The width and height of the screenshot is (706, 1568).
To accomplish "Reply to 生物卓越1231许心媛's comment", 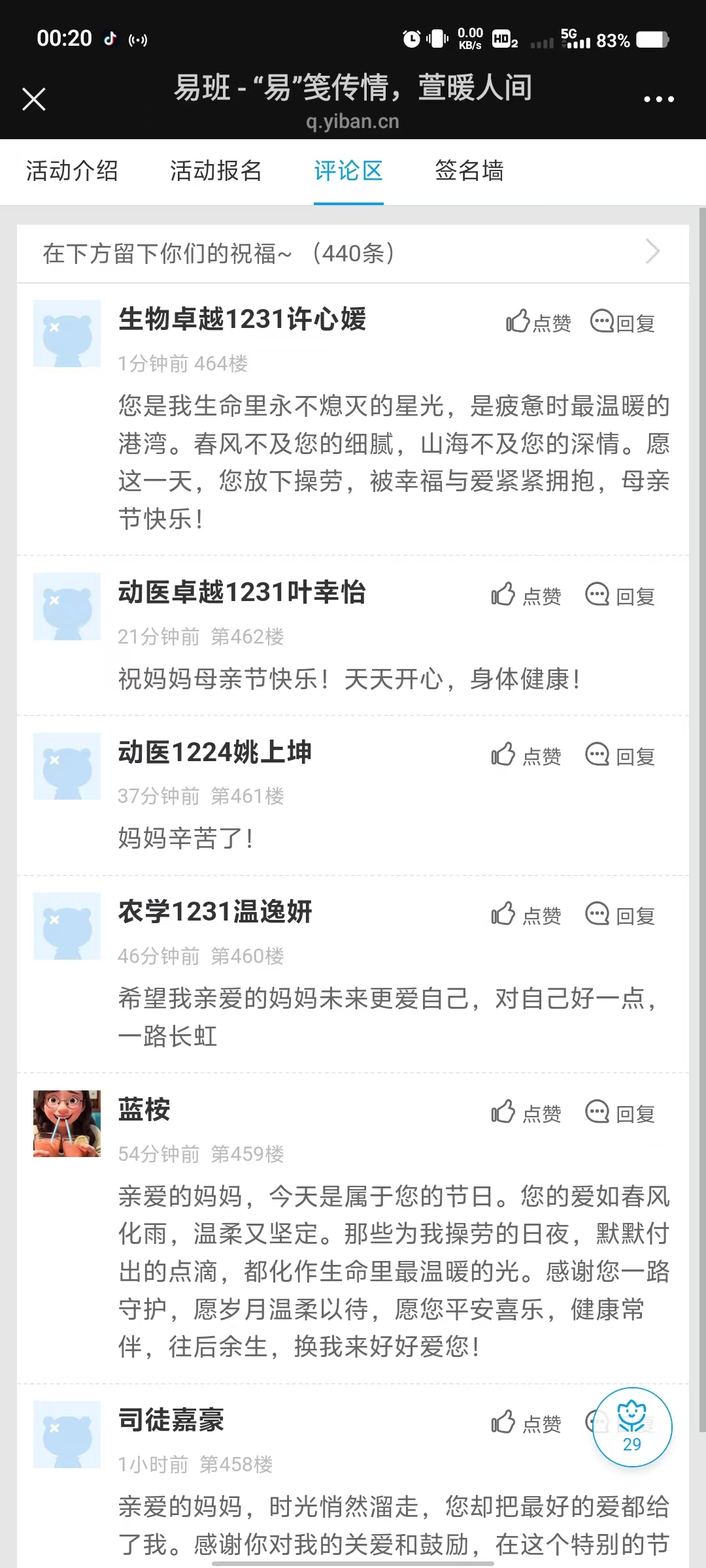I will pos(623,322).
